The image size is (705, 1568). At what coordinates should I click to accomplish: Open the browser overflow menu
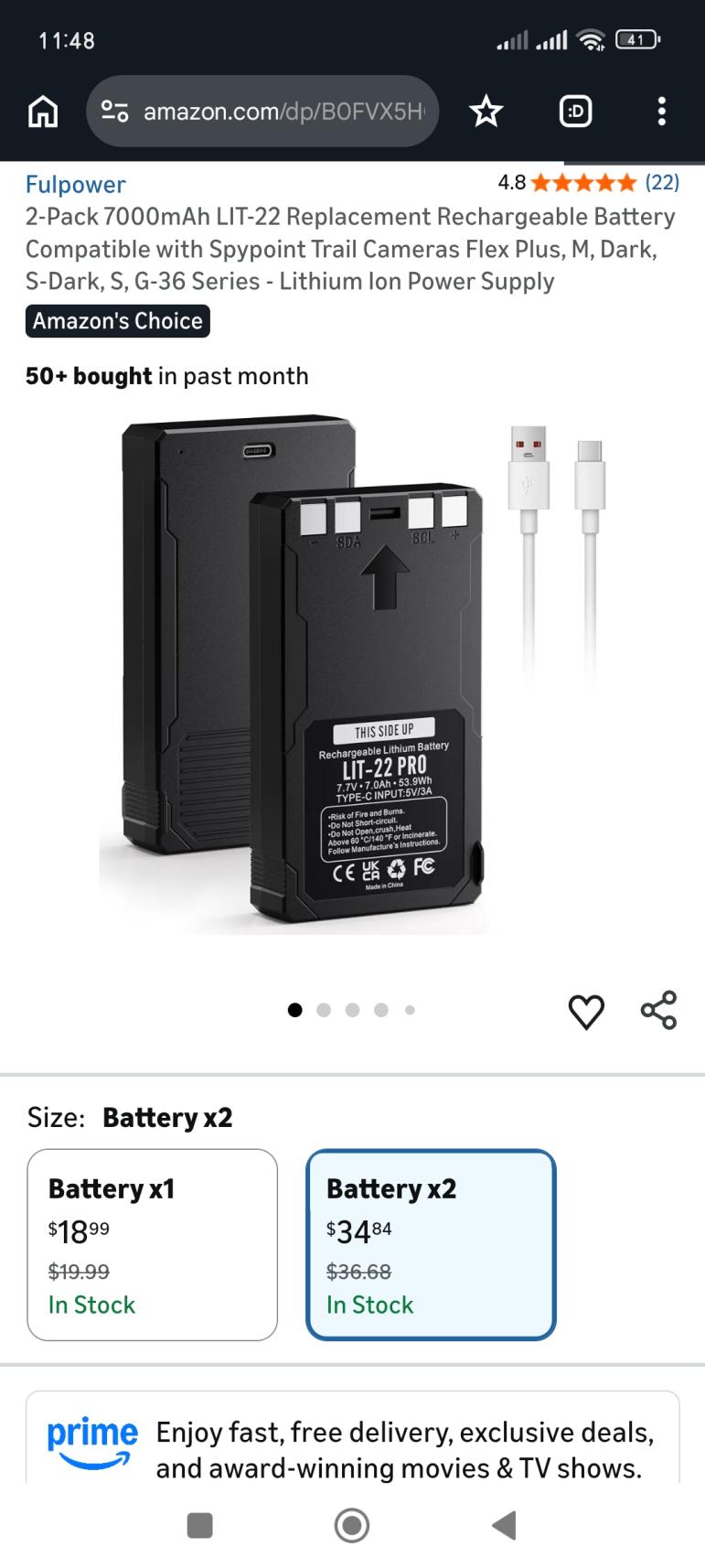coord(661,112)
